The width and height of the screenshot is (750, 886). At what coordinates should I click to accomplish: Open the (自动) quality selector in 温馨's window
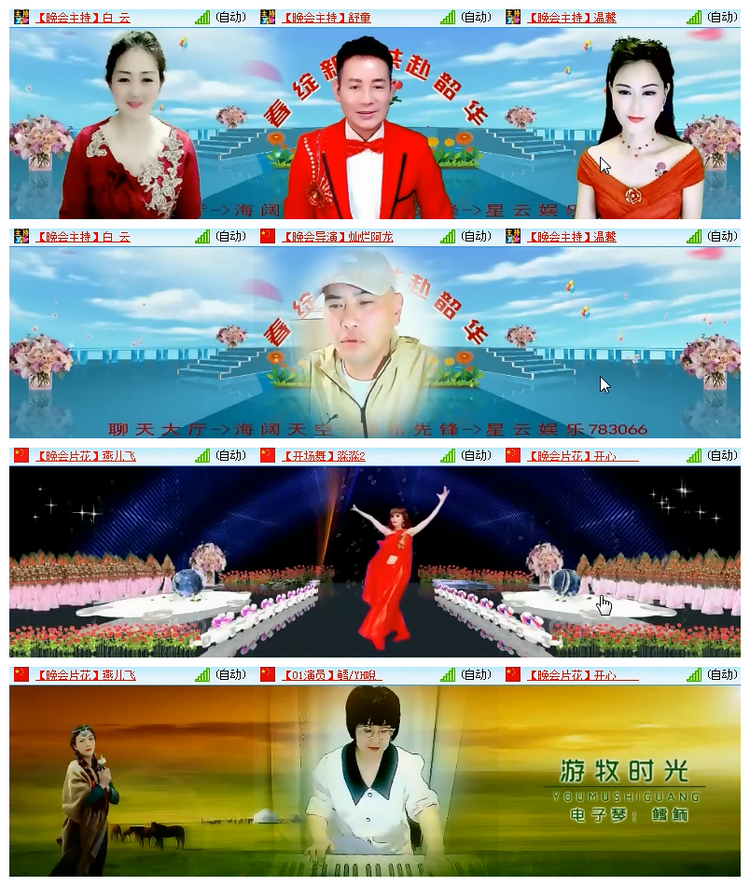point(723,16)
